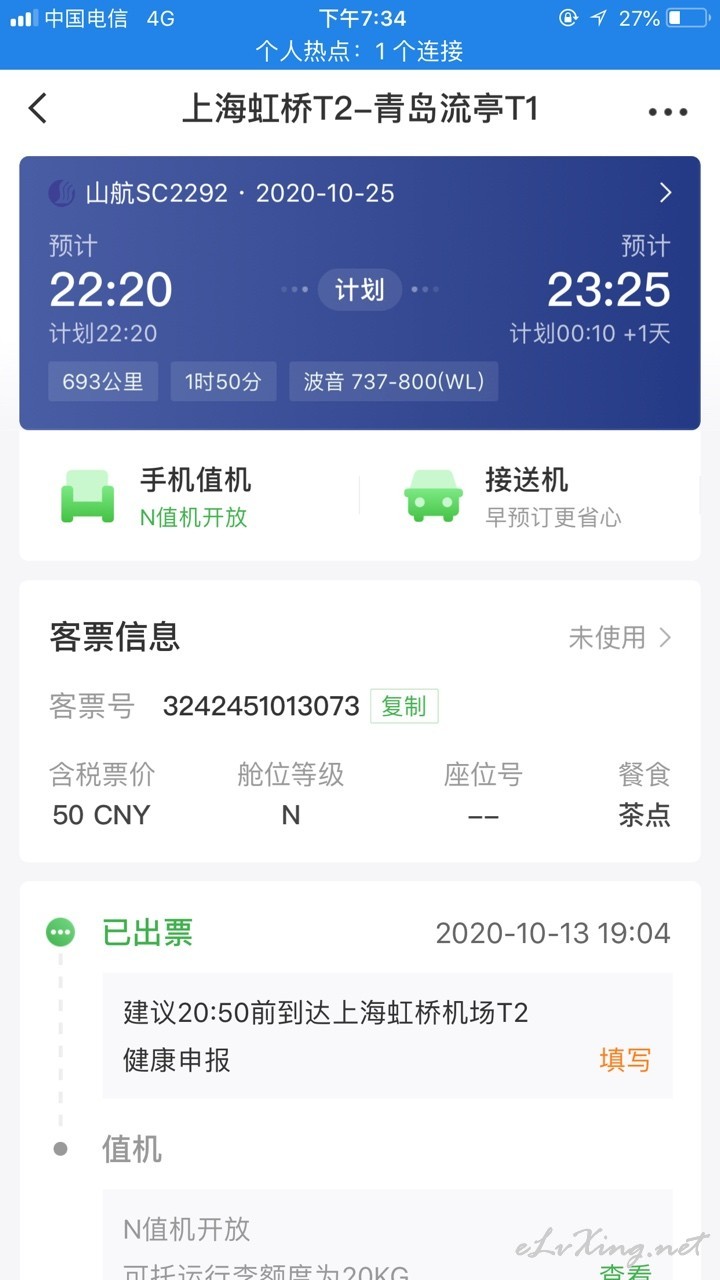
Task: Open the SC2292 flight detail card
Action: pos(360,293)
